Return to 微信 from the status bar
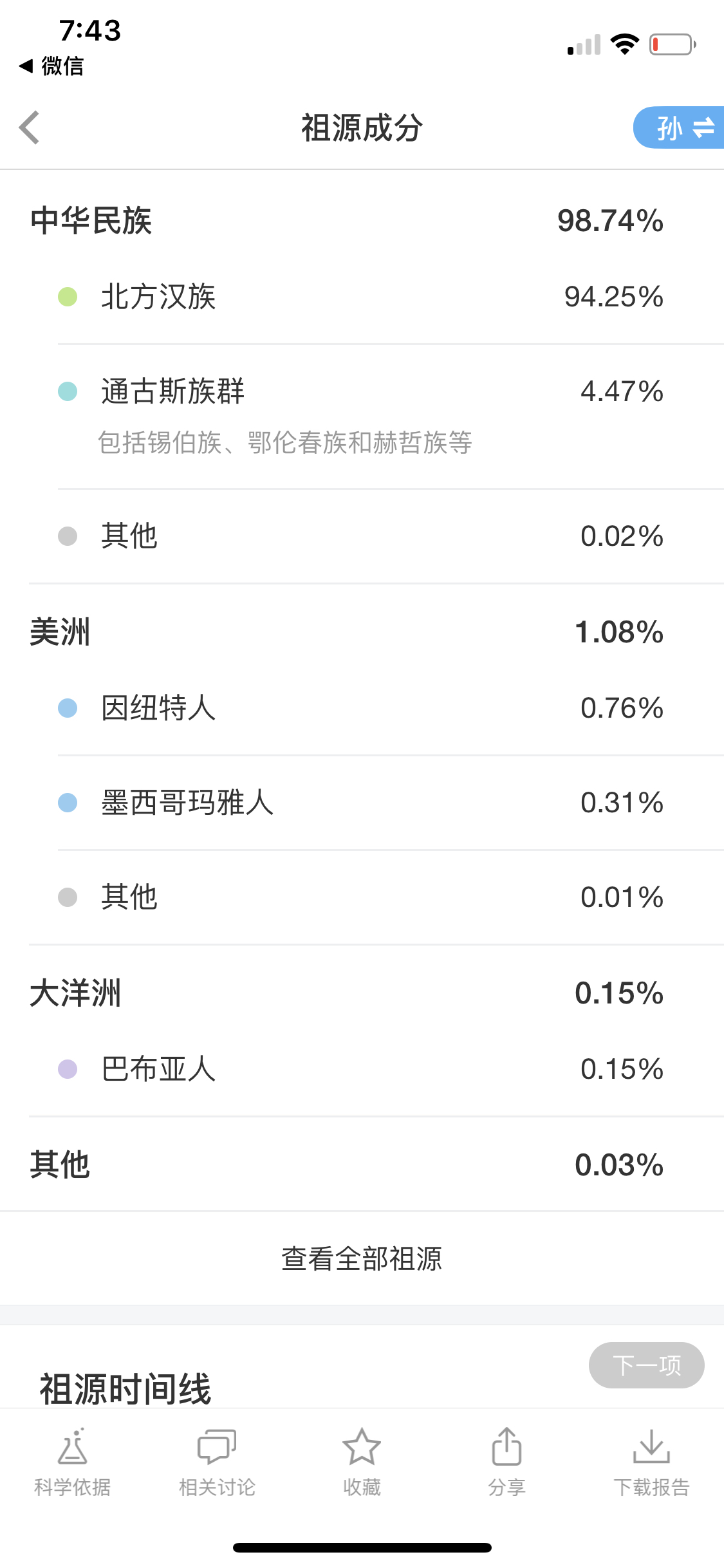Screen dimensions: 724x1568 51,66
